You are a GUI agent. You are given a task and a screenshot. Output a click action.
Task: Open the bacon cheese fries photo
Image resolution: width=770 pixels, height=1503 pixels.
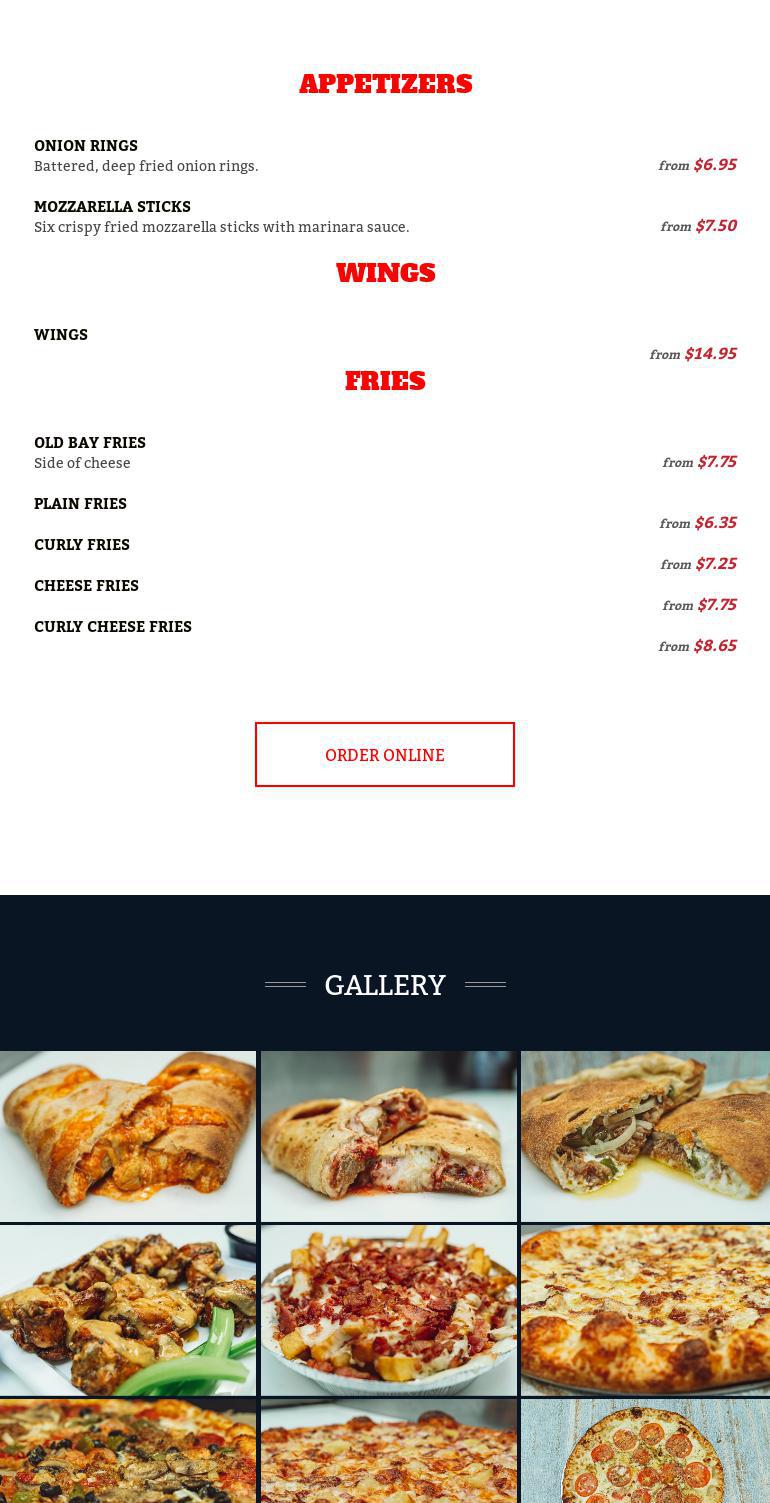[x=389, y=1310]
